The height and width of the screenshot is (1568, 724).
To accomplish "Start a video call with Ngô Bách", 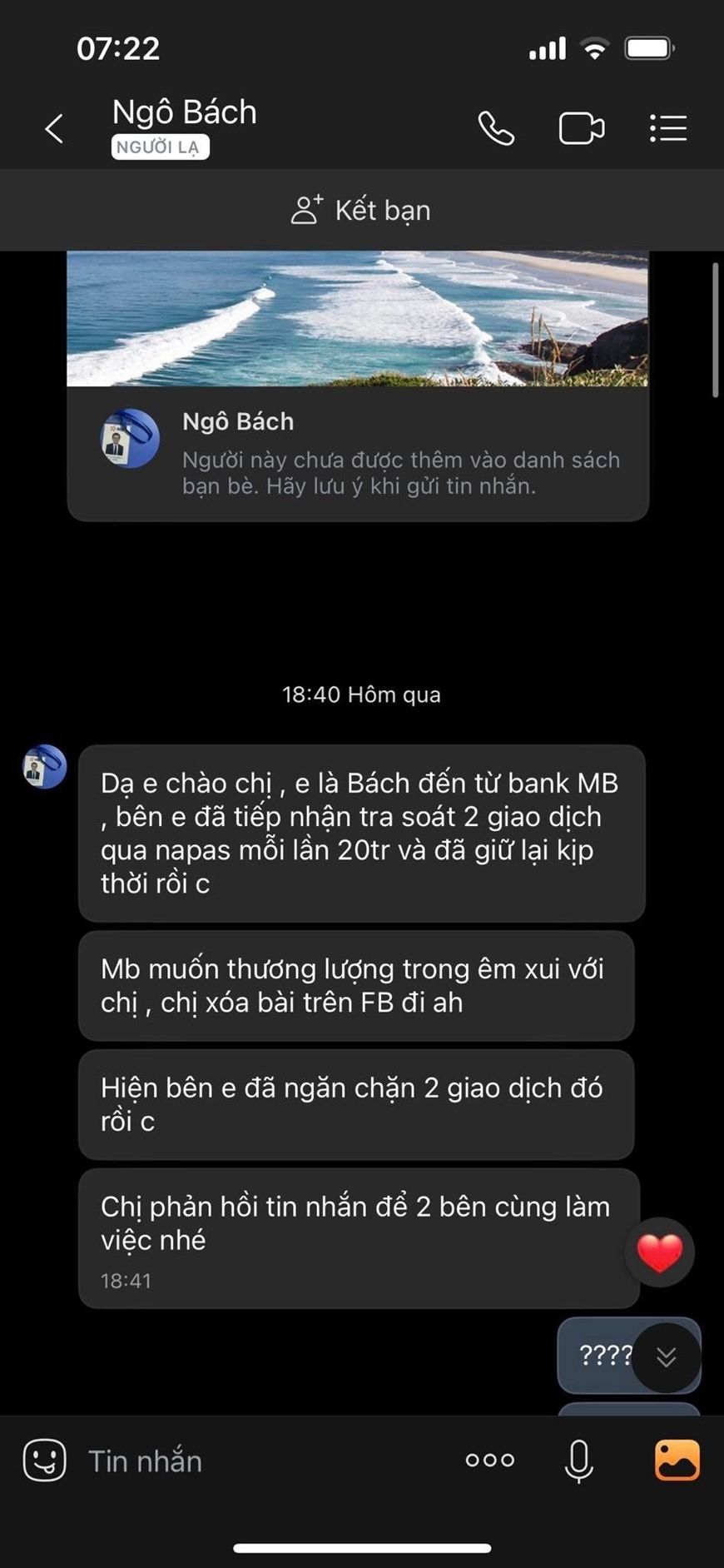I will click(x=581, y=129).
